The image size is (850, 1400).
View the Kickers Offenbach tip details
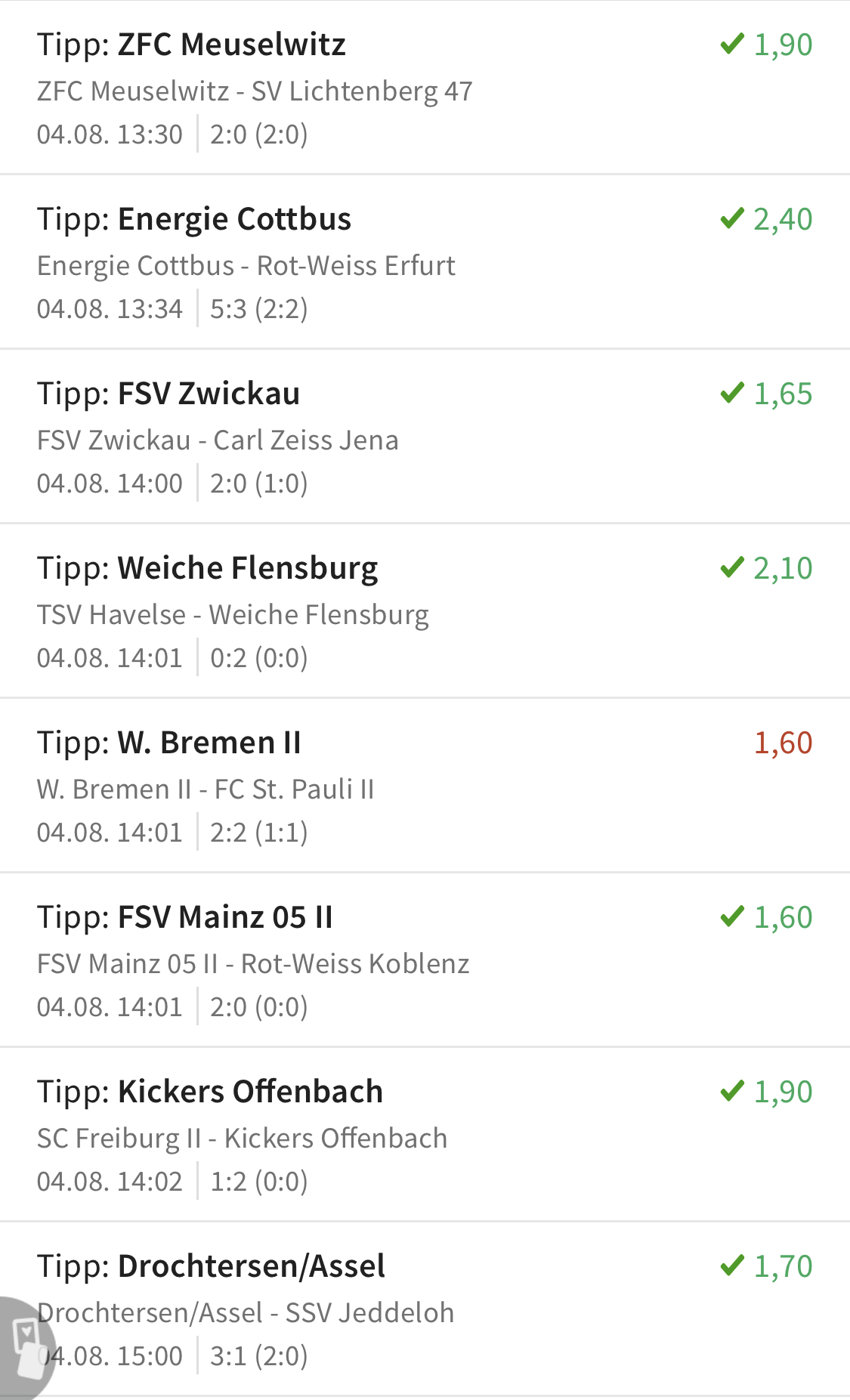[x=423, y=1136]
